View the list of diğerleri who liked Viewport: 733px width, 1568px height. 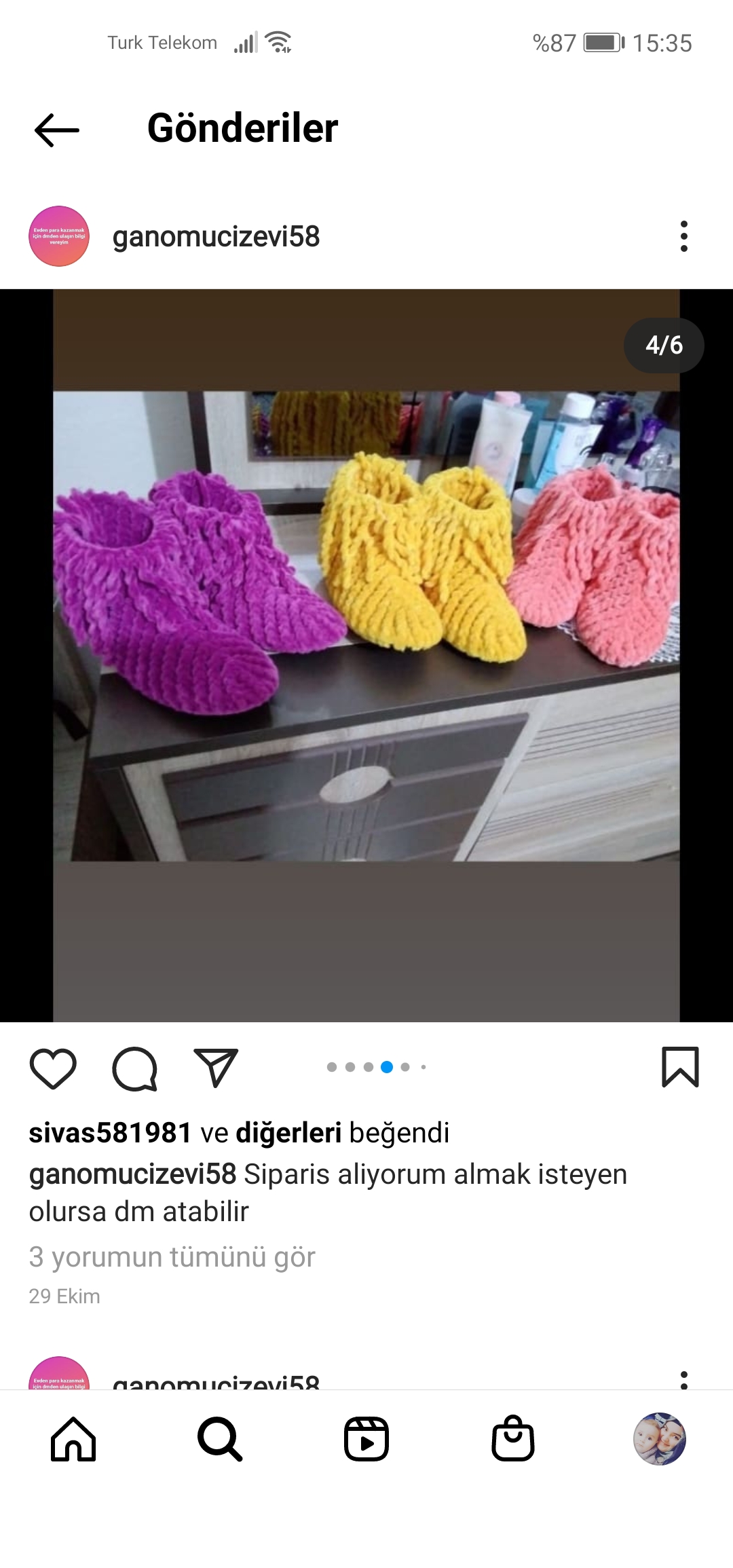pyautogui.click(x=288, y=1133)
